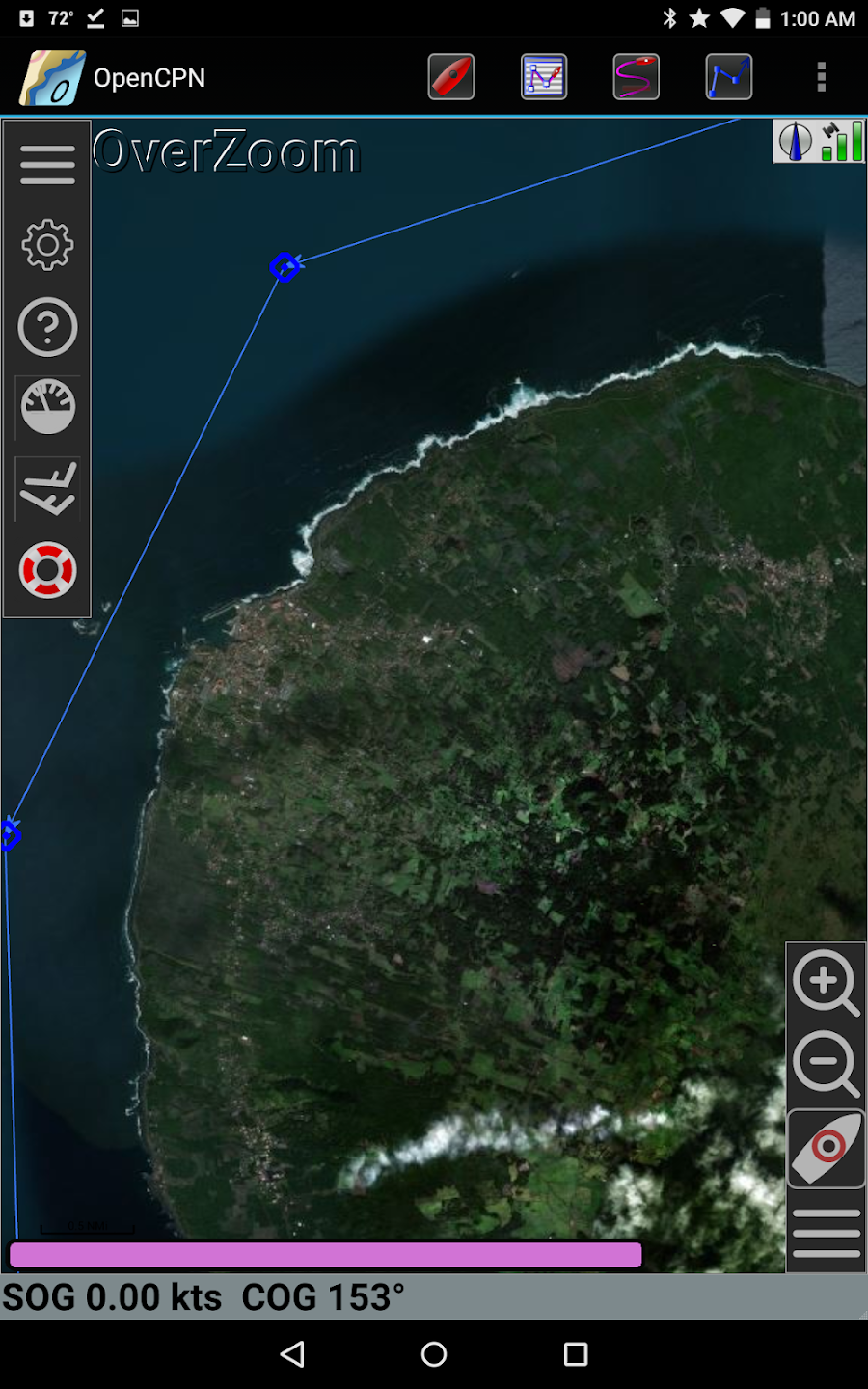Open the overflow menu
The image size is (868, 1389).
pyautogui.click(x=822, y=77)
